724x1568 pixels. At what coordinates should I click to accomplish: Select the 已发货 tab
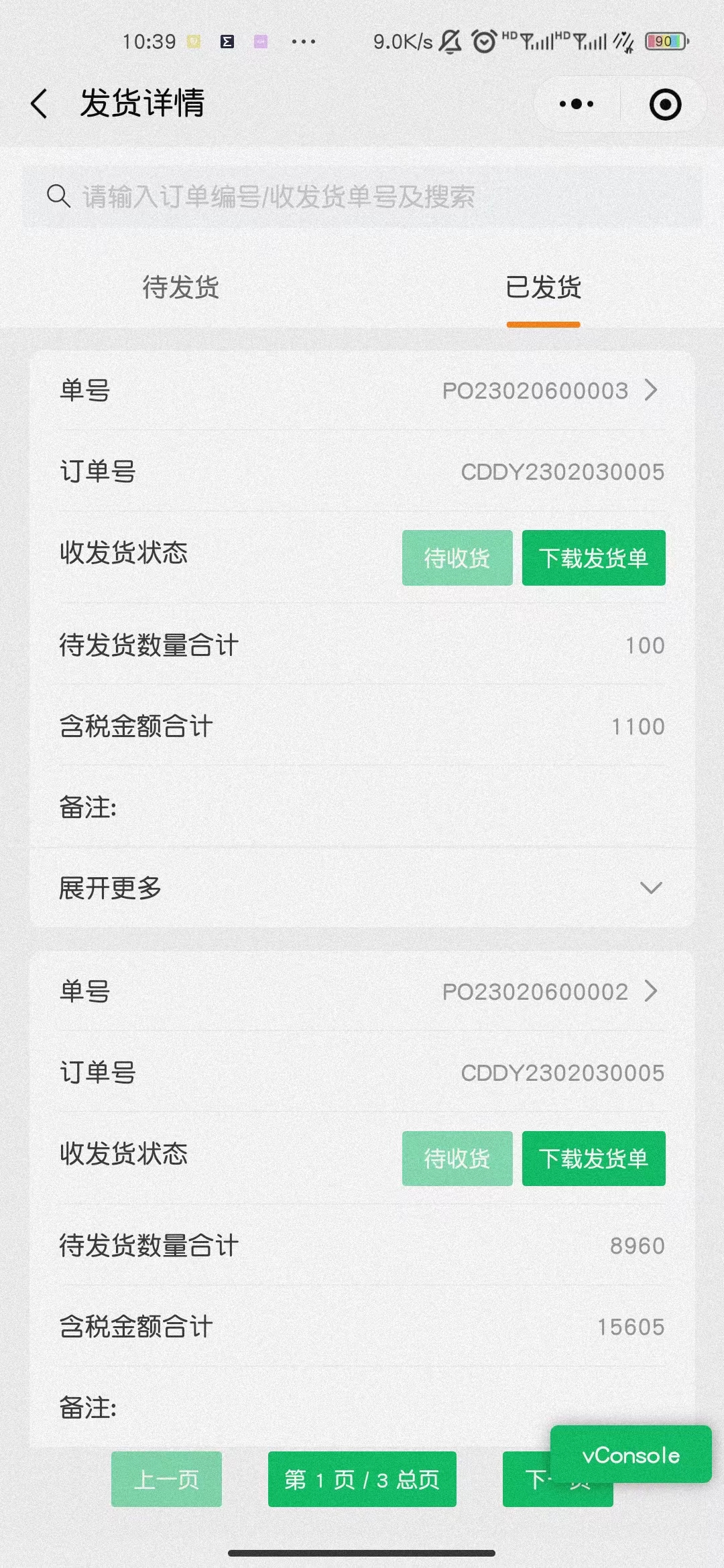[543, 288]
